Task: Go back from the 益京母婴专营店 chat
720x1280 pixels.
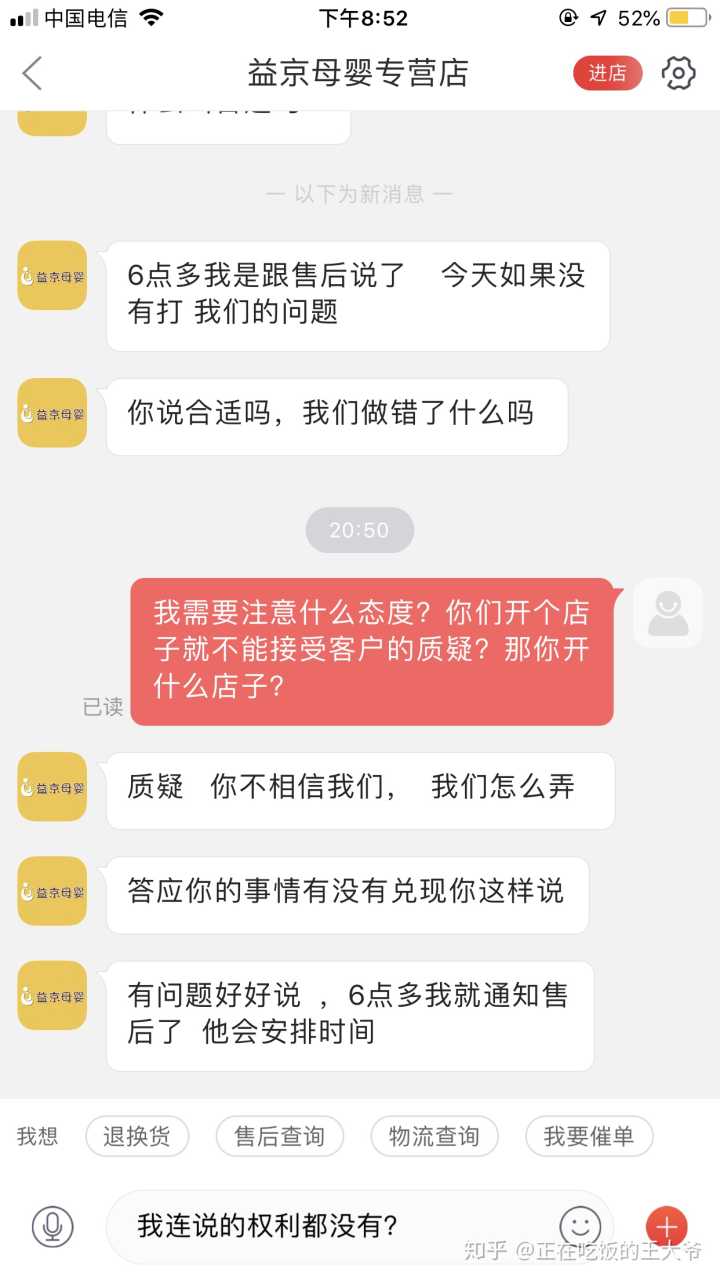Action: (33, 73)
